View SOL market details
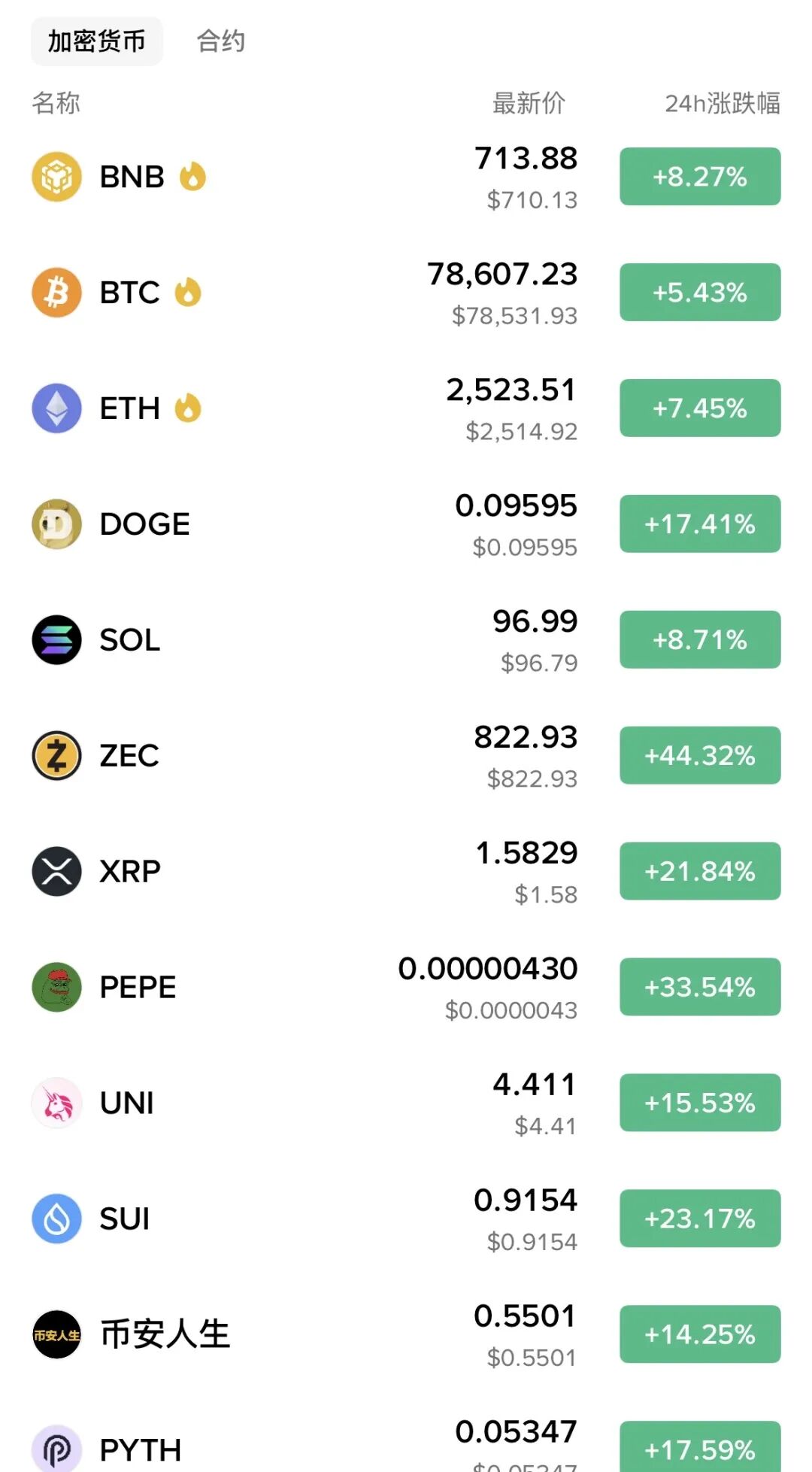812x1472 pixels. click(x=406, y=640)
